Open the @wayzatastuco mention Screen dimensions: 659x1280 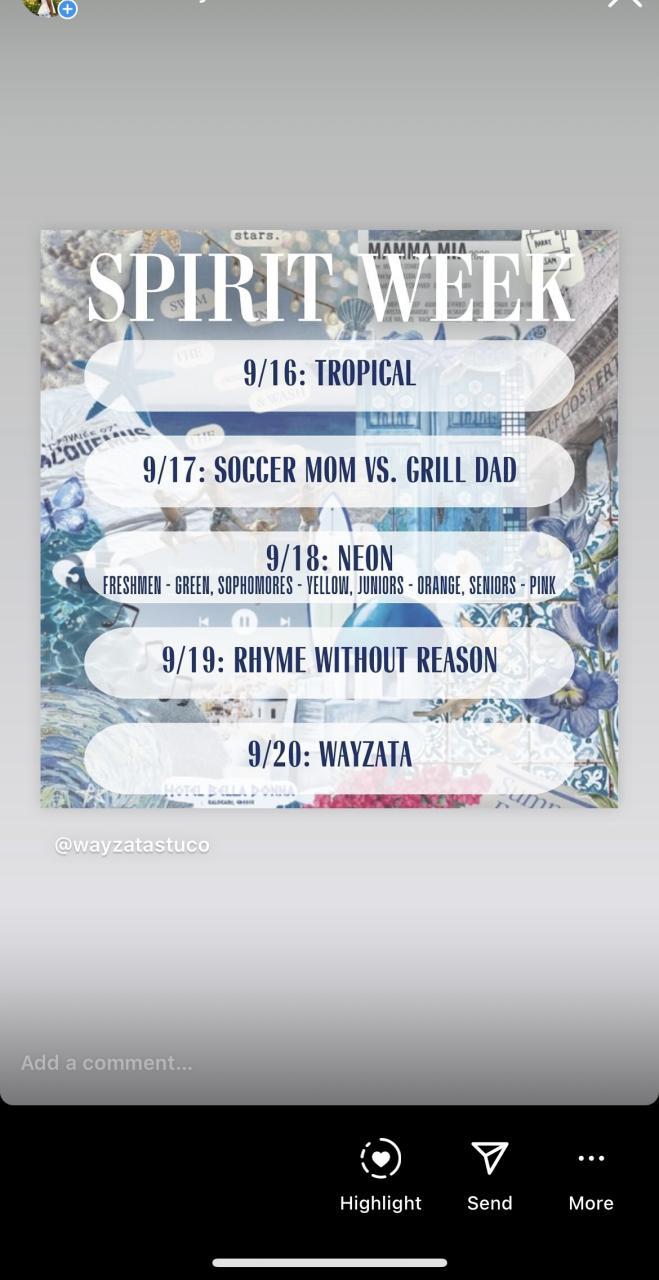pos(132,845)
